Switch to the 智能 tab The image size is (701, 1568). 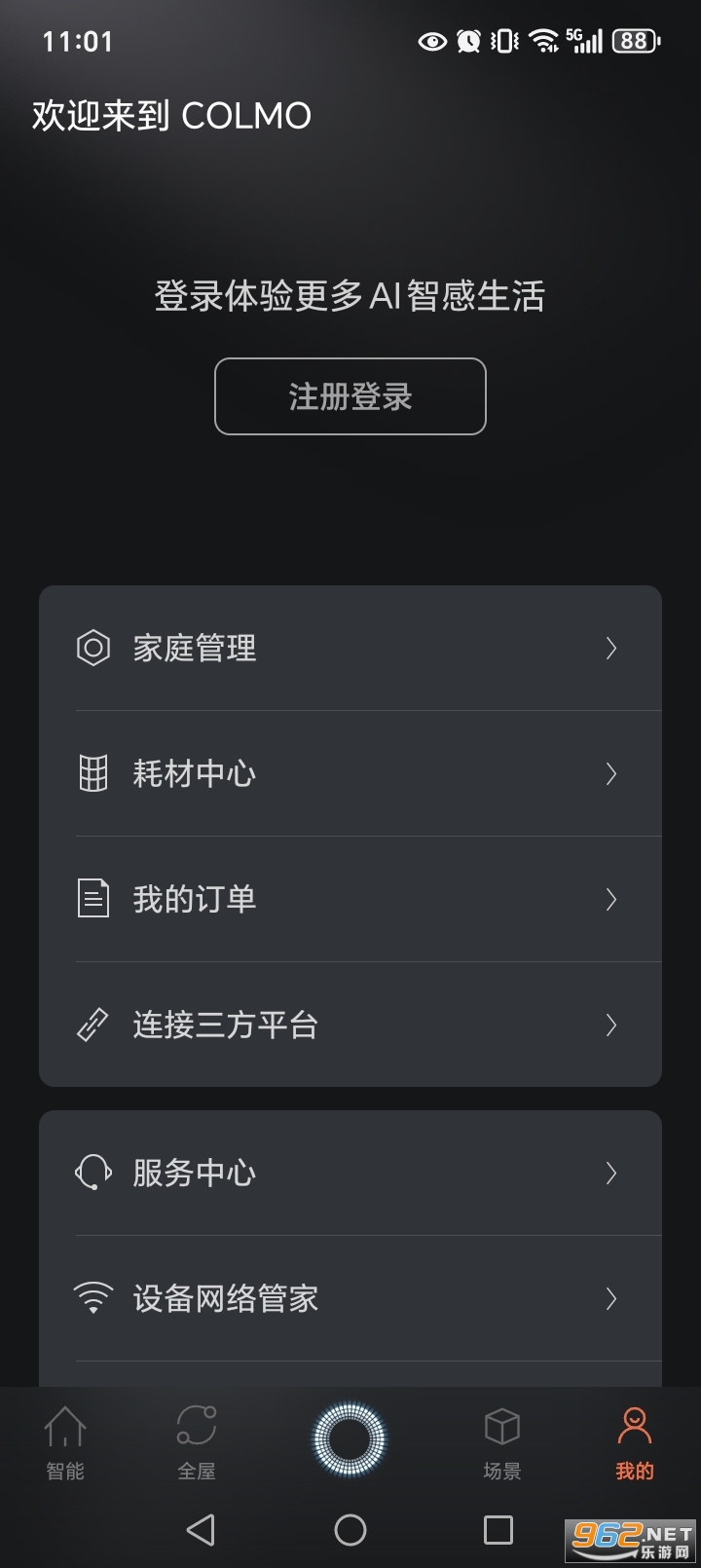(65, 1444)
